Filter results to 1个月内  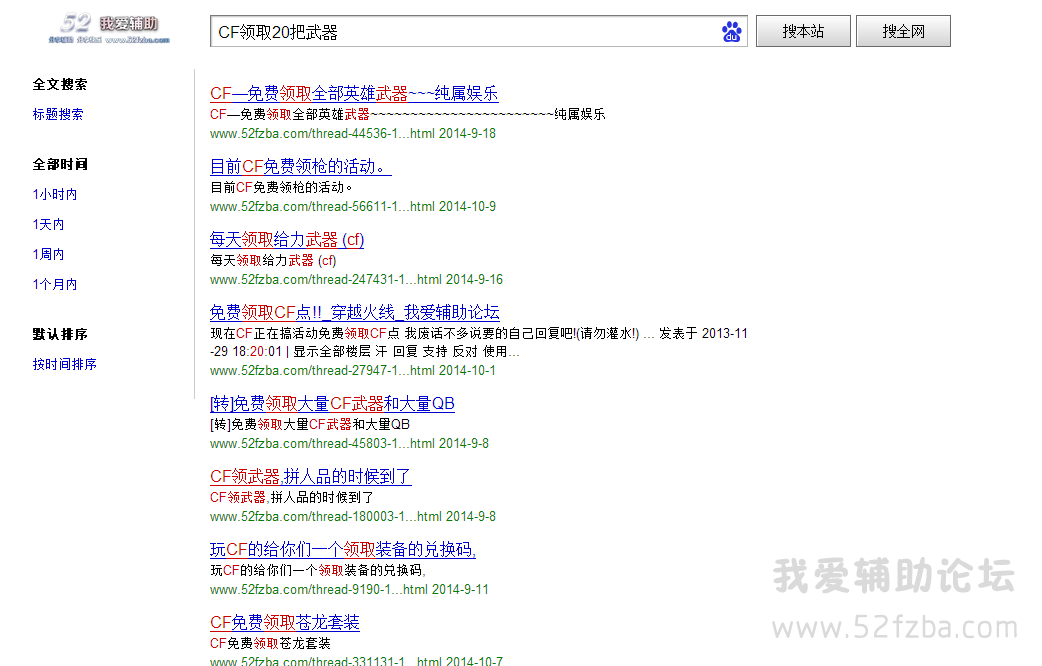55,284
